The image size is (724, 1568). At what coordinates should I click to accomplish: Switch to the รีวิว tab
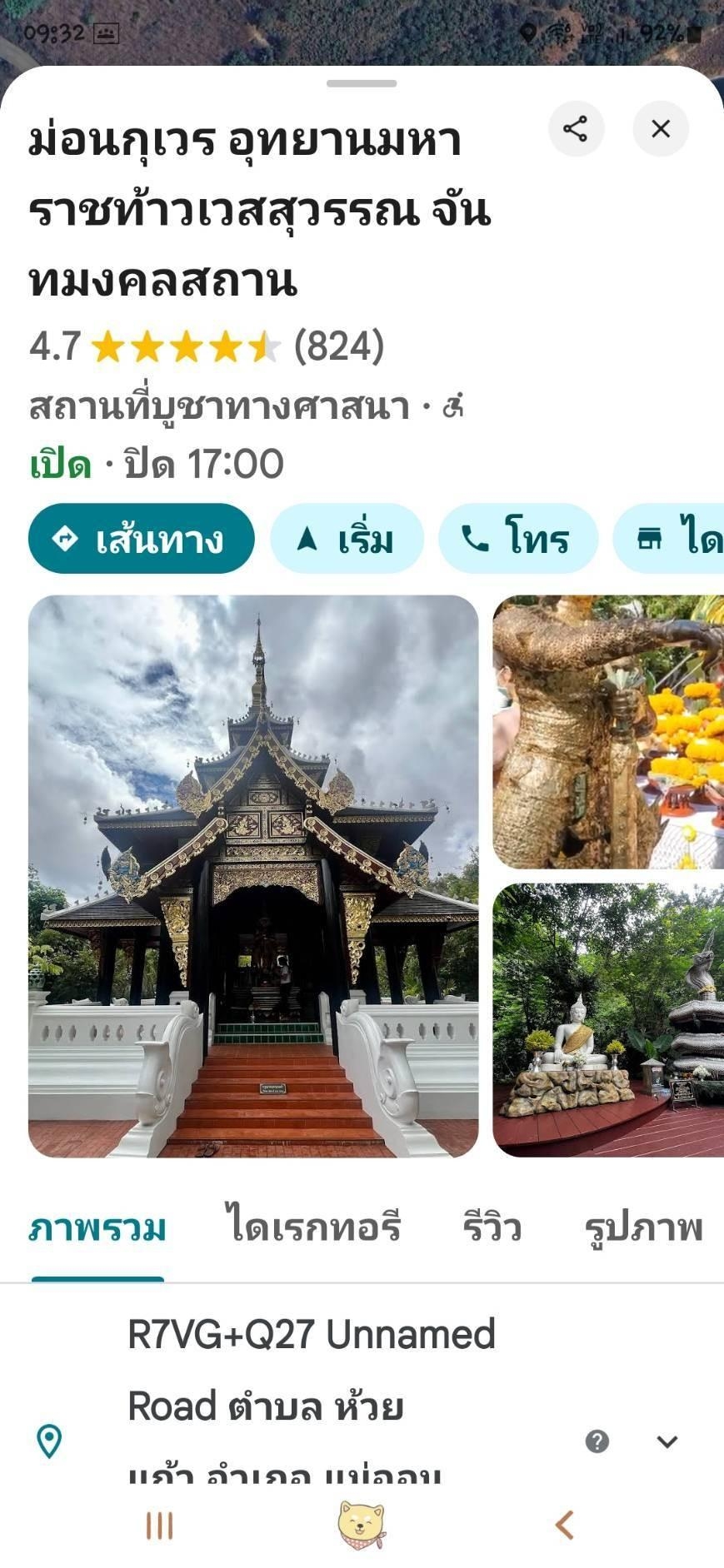[x=492, y=1227]
